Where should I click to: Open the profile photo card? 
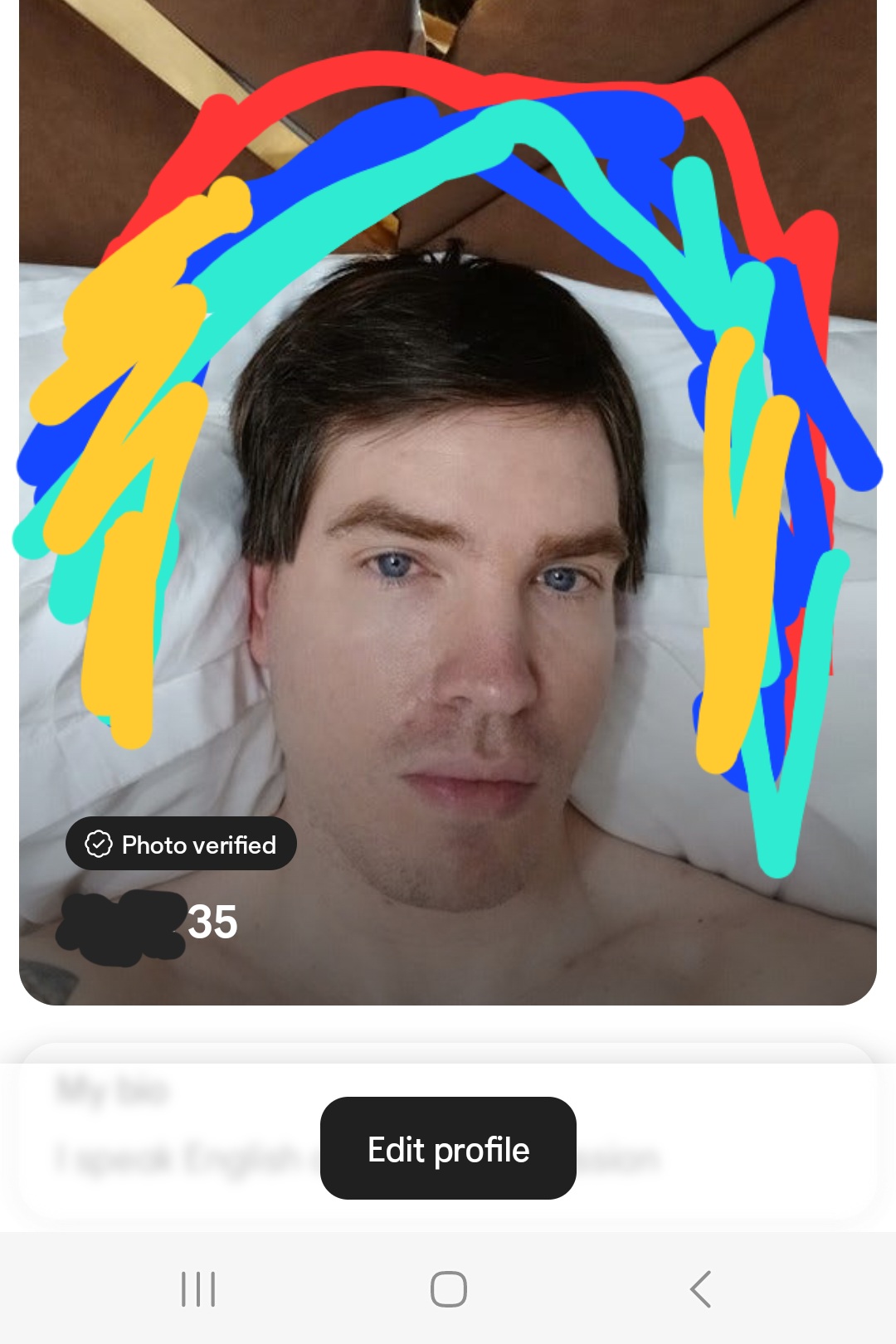click(x=448, y=498)
